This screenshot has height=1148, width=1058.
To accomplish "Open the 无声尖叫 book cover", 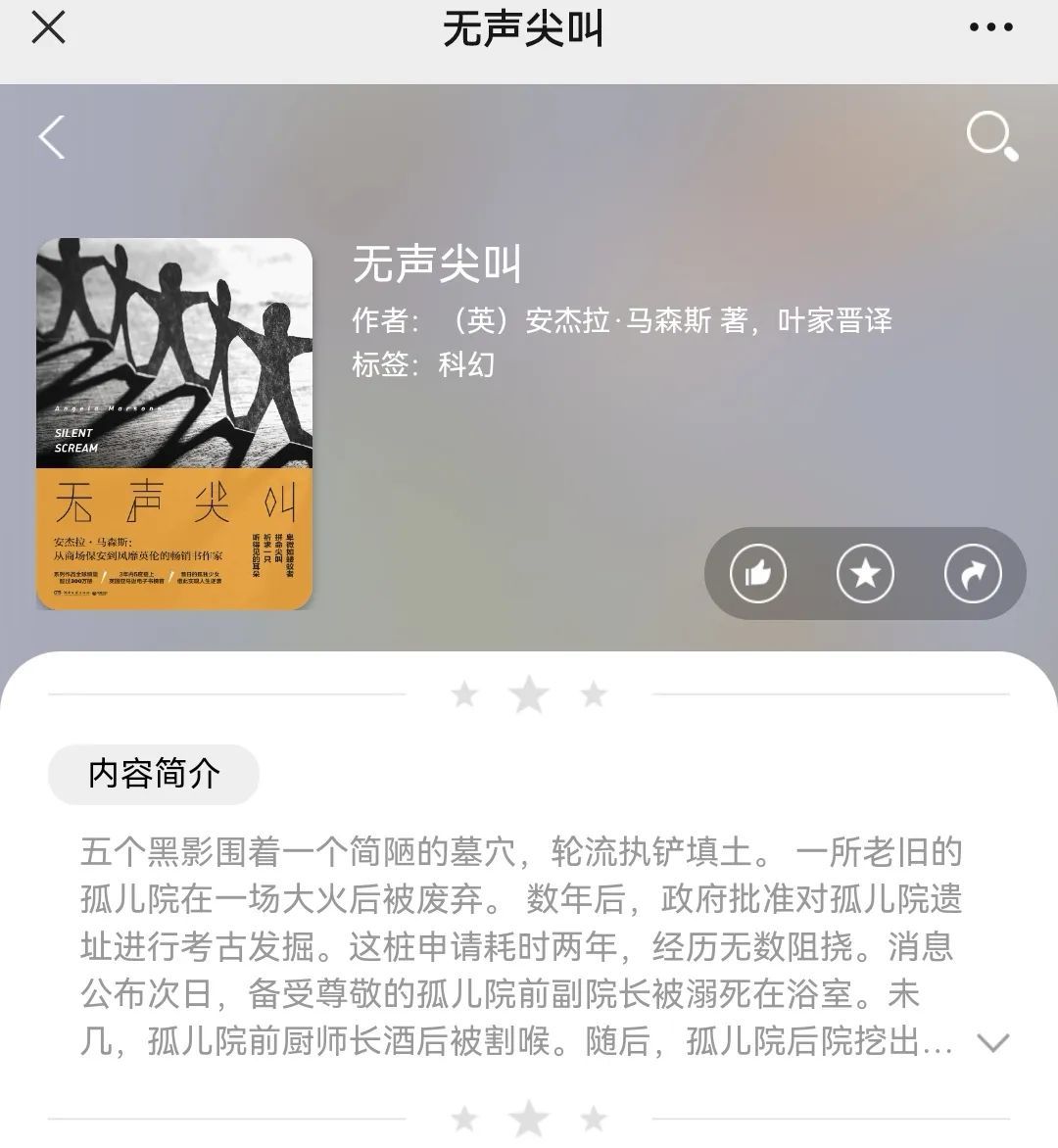I will point(174,423).
